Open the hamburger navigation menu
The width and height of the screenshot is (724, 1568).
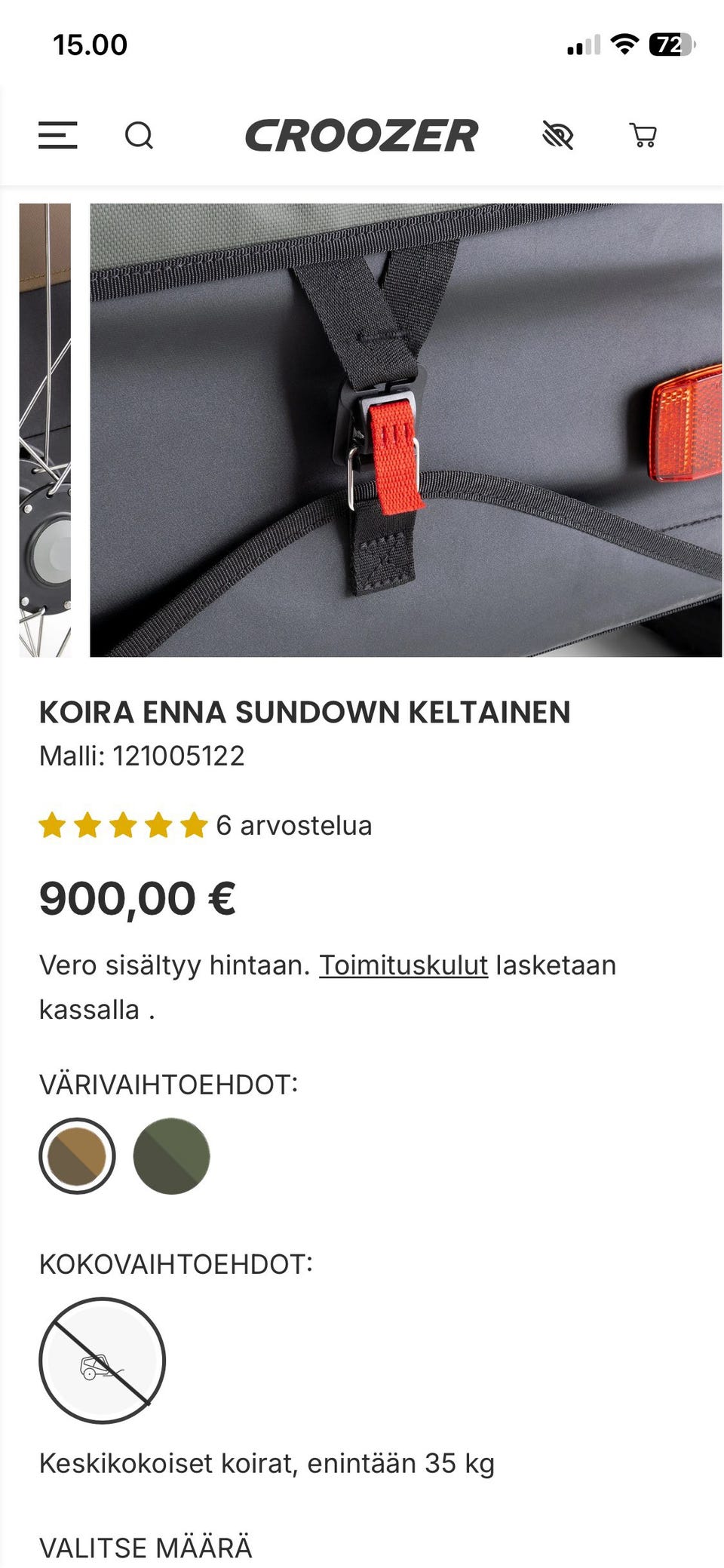[x=57, y=136]
